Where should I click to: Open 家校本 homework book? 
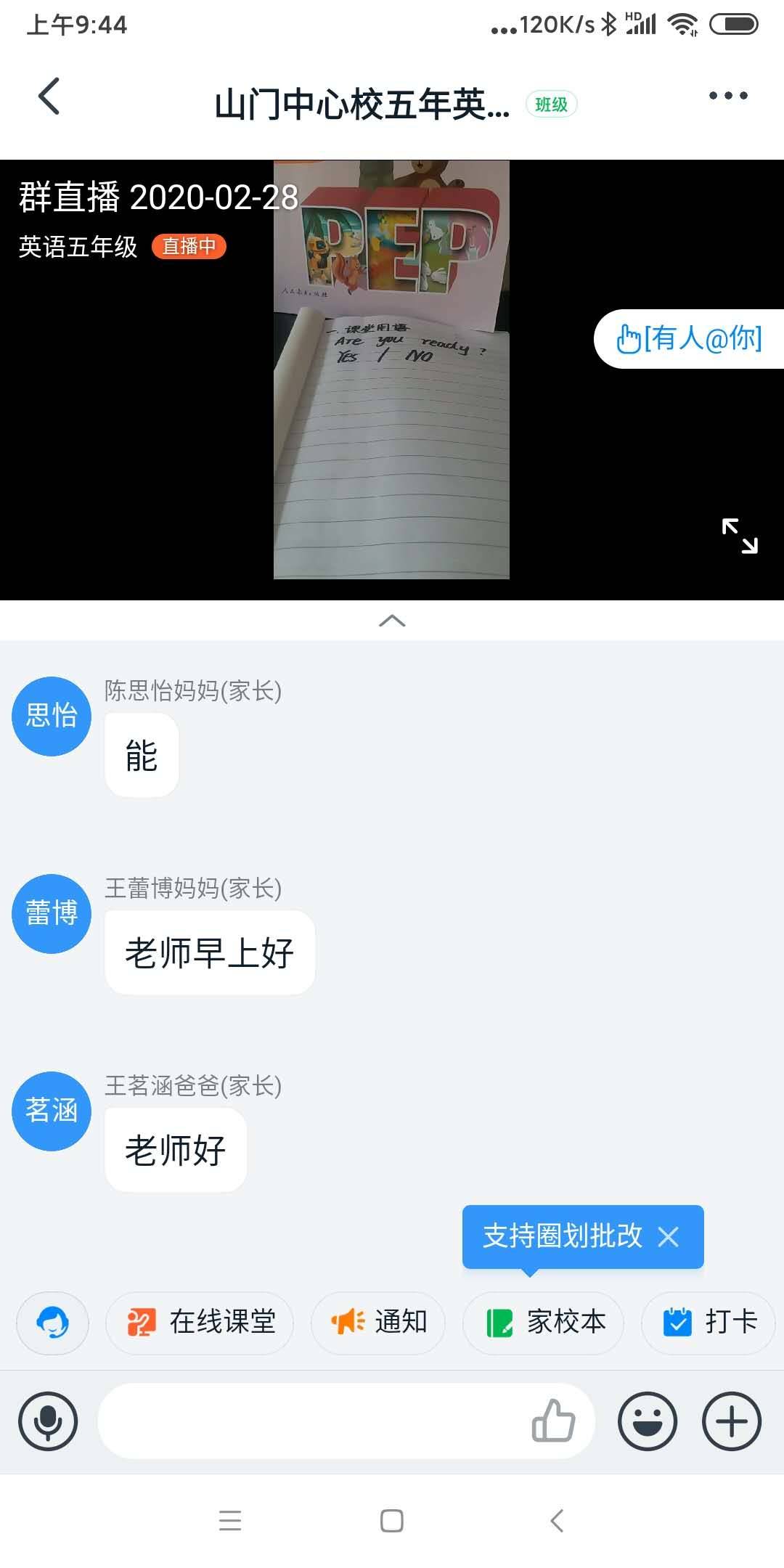click(544, 1323)
